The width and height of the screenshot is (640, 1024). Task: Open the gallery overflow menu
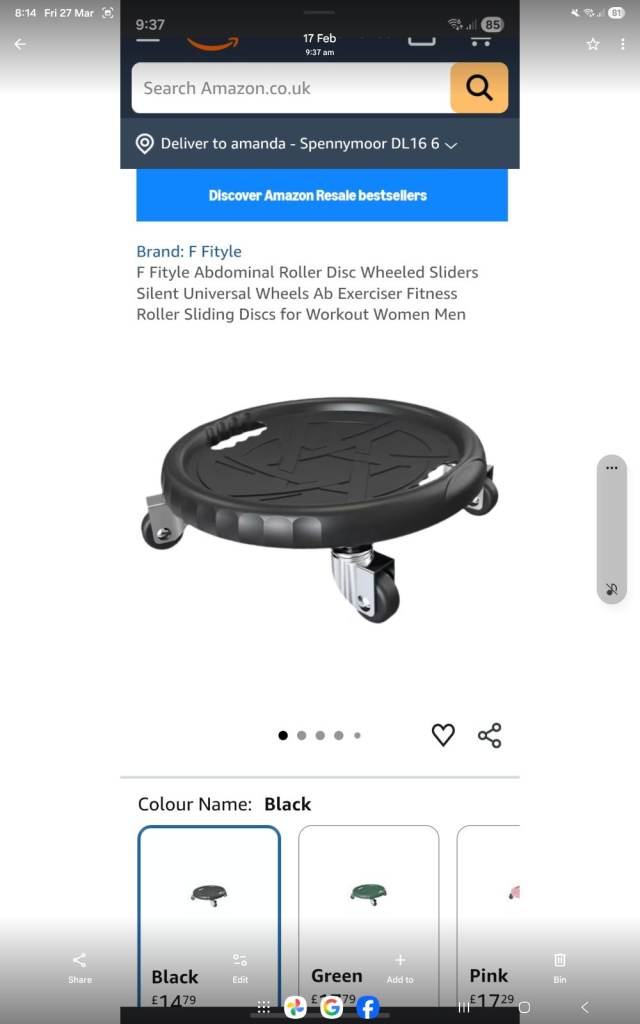621,44
